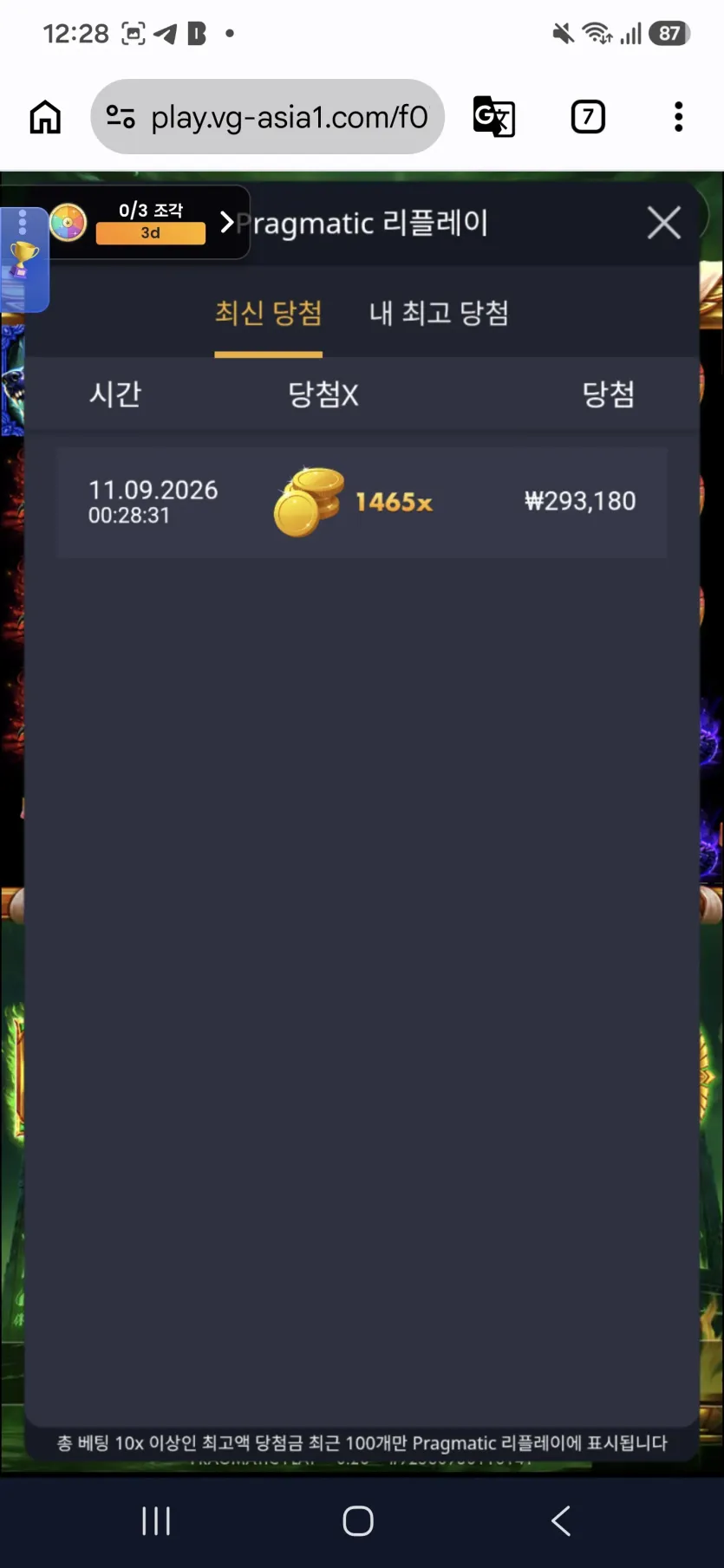Select the 최신 당첨 tab
The width and height of the screenshot is (724, 1568).
coord(268,313)
